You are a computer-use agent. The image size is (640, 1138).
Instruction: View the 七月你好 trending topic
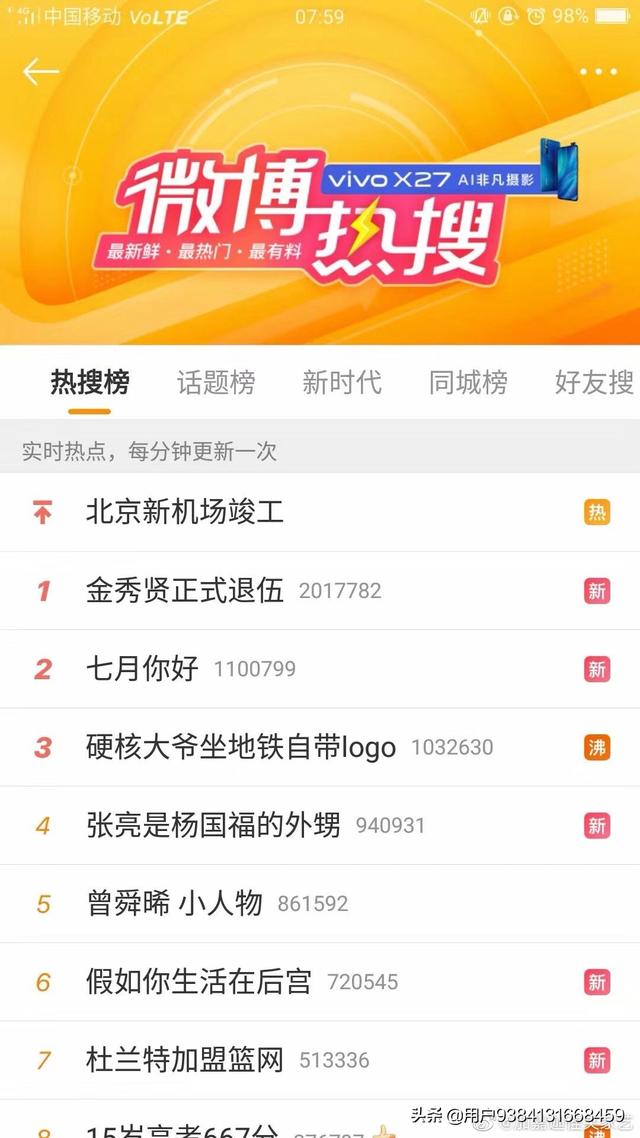(x=143, y=668)
